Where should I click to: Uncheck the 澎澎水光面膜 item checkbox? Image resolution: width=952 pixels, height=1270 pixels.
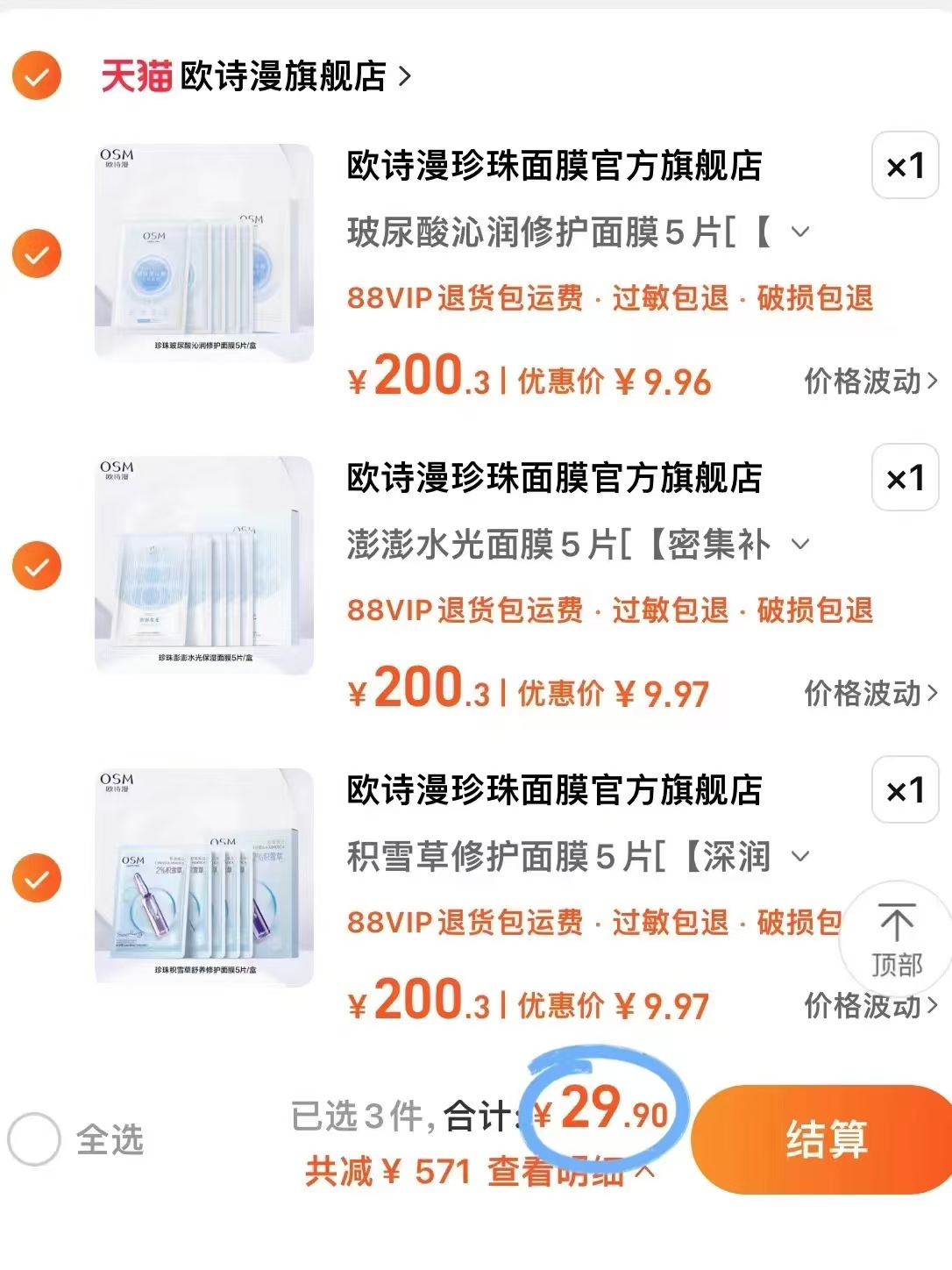[36, 567]
